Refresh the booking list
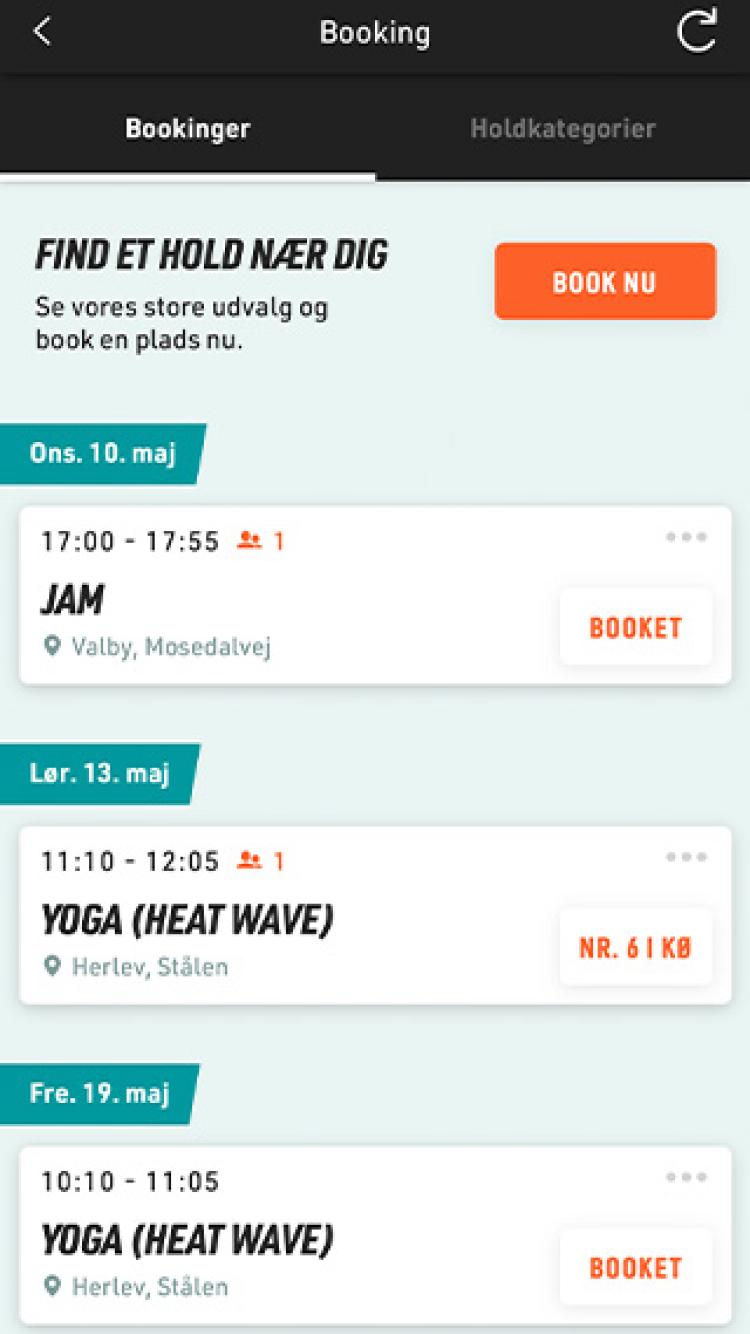The height and width of the screenshot is (1334, 750). point(696,32)
